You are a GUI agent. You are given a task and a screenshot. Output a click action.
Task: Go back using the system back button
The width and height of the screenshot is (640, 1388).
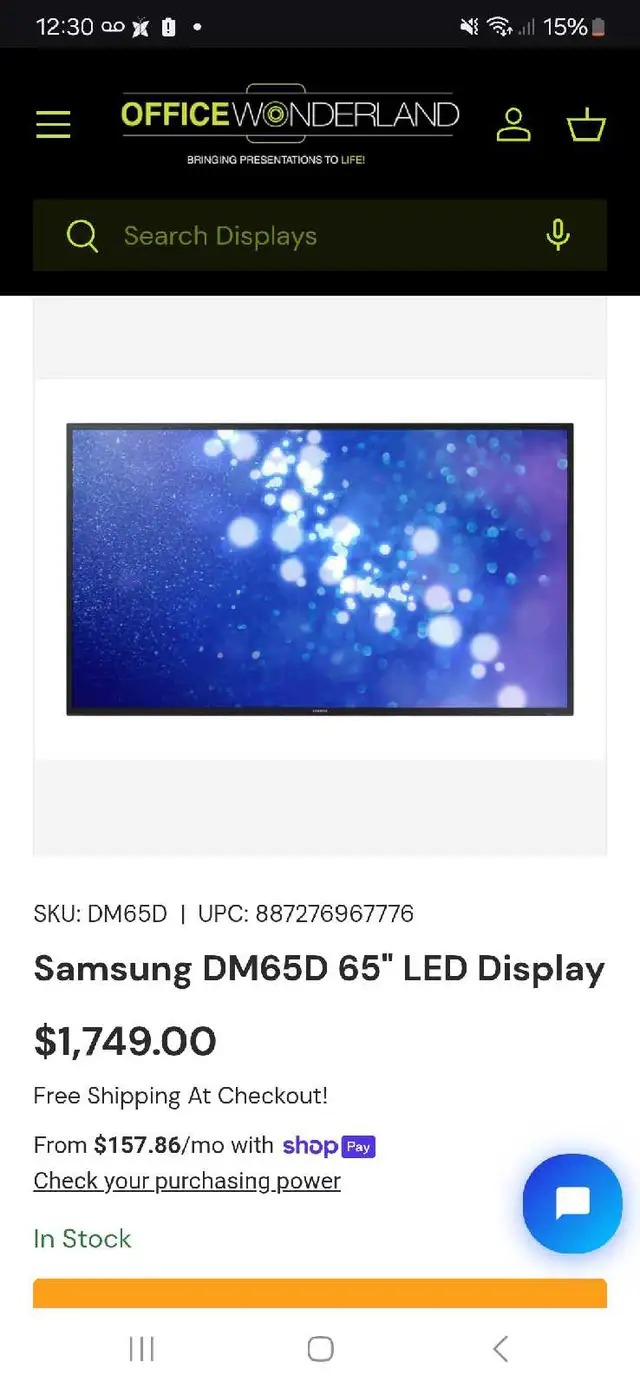click(500, 1348)
